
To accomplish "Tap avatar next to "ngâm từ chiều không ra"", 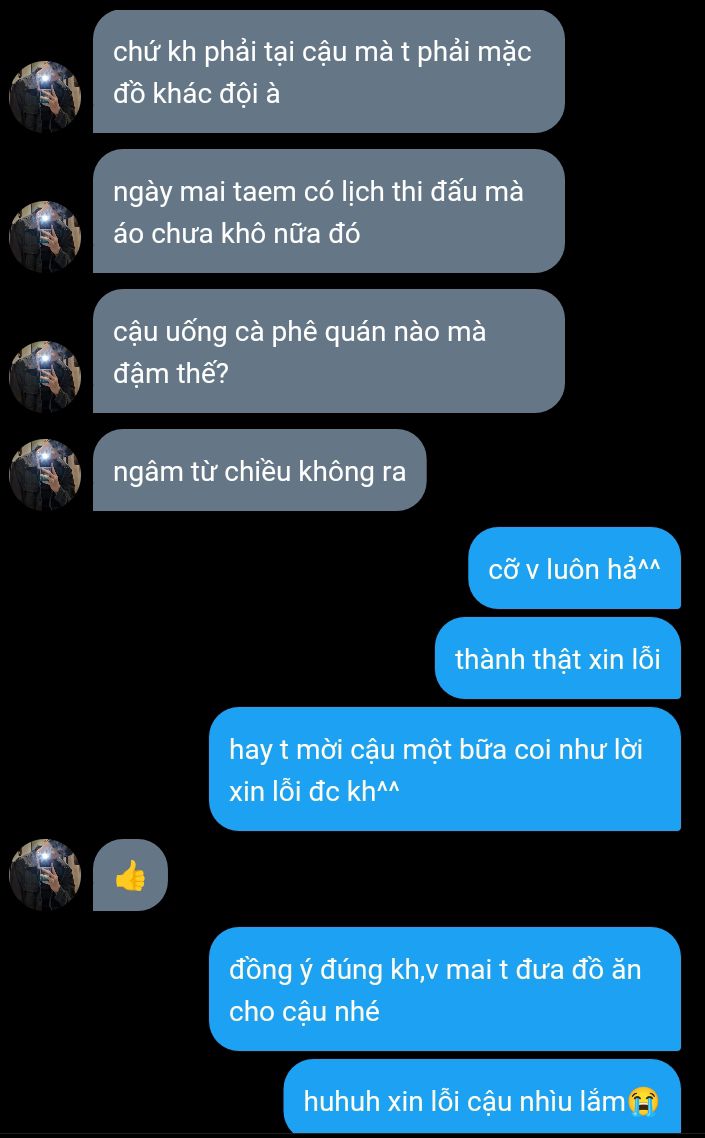I will [45, 474].
